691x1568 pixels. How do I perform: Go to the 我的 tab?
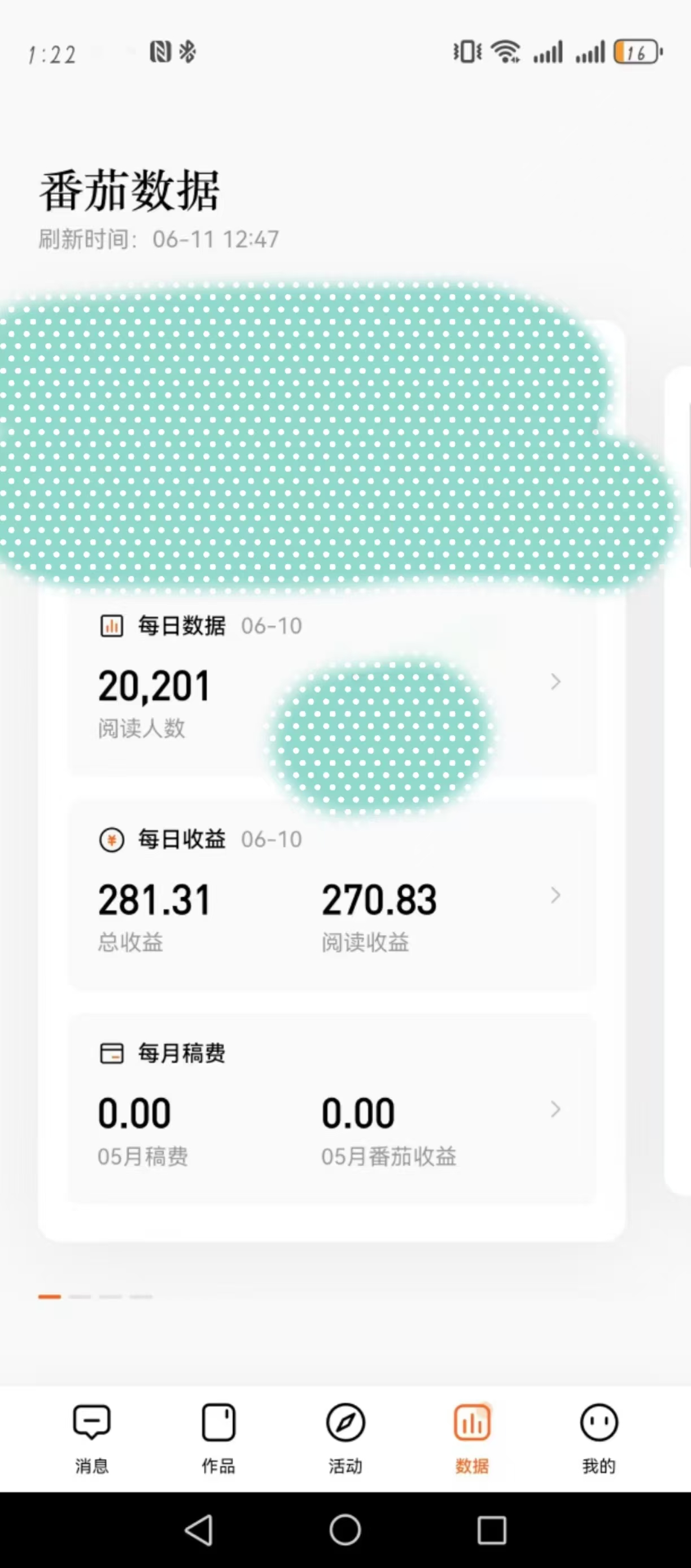pyautogui.click(x=598, y=1438)
